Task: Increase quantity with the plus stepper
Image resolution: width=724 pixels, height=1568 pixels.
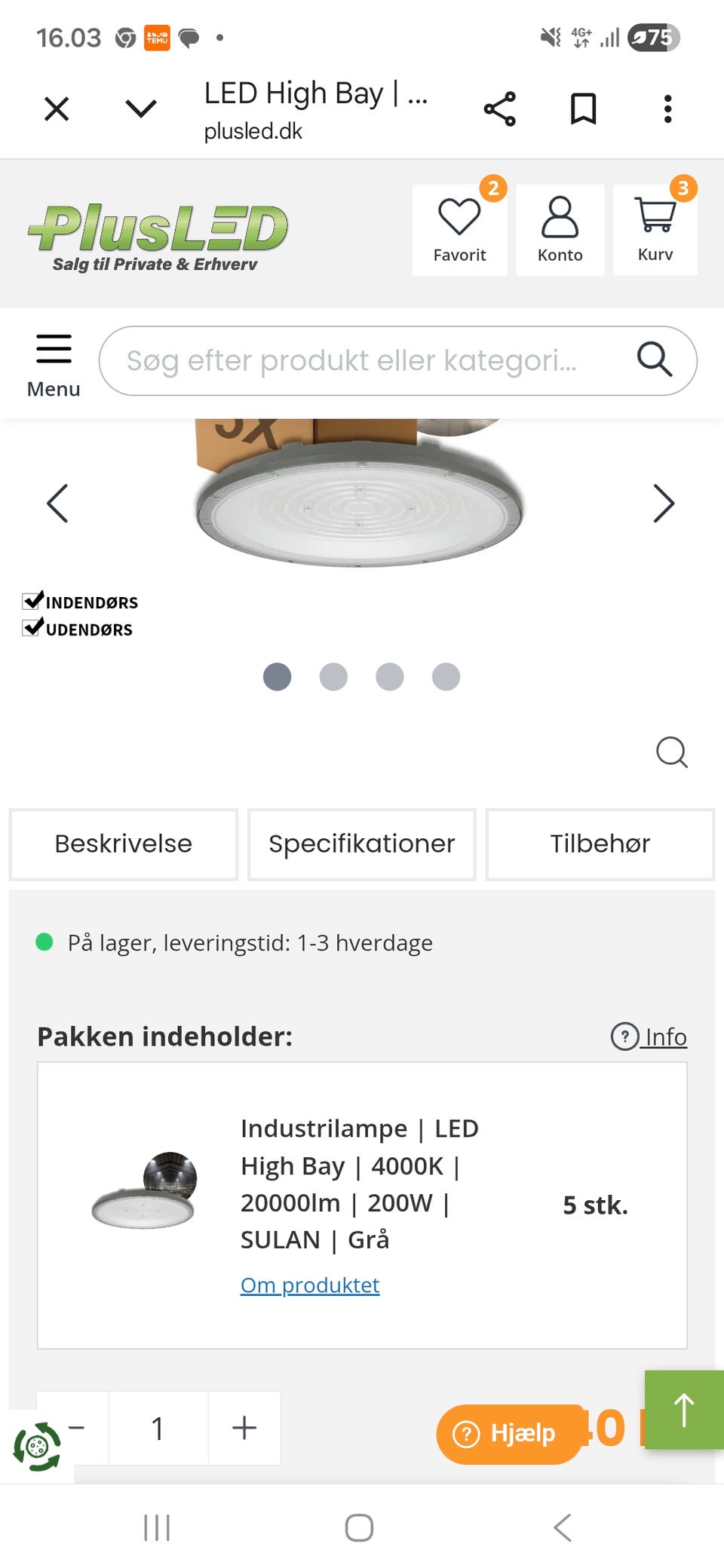Action: [244, 1428]
